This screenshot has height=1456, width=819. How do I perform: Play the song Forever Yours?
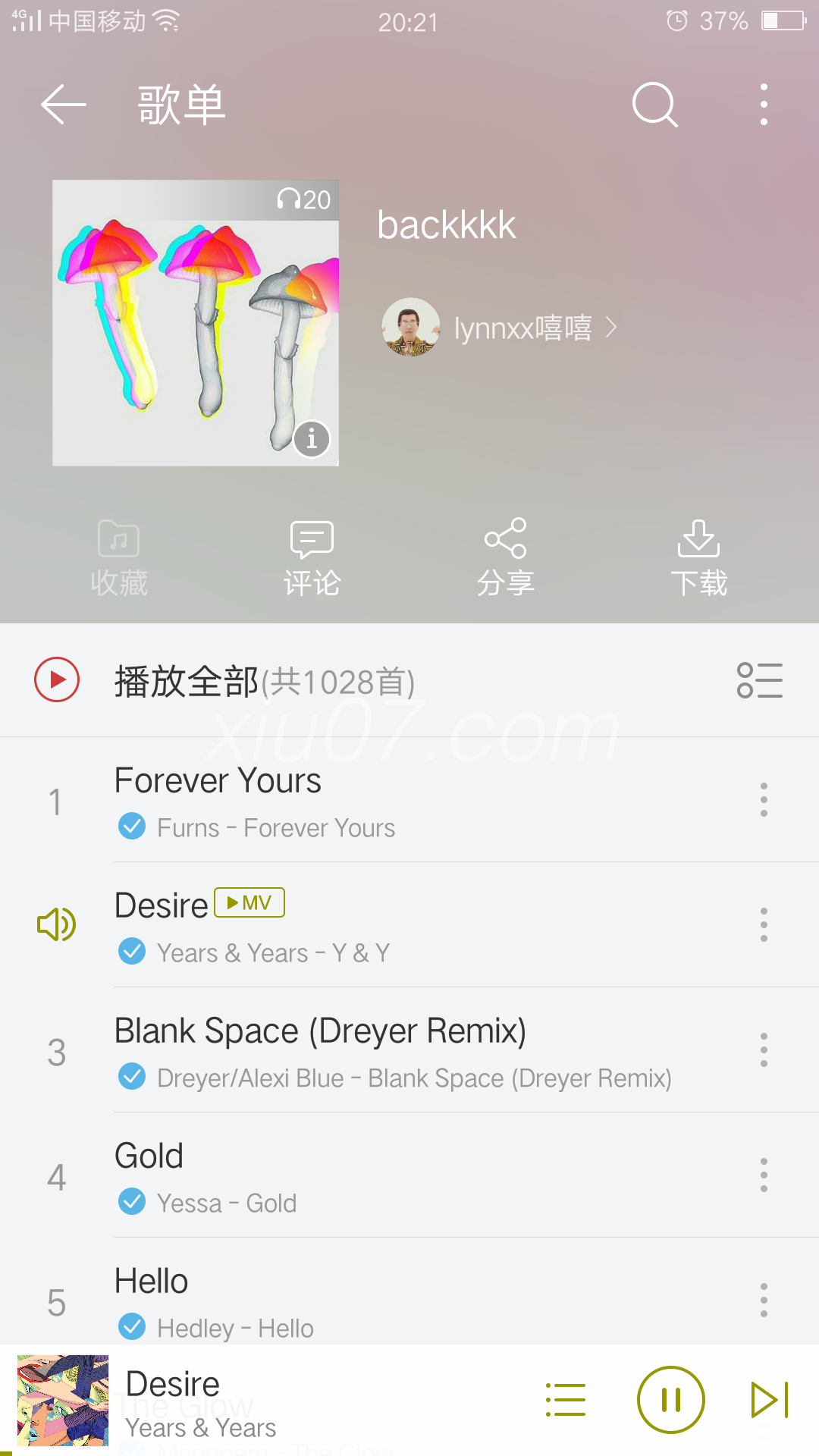pyautogui.click(x=379, y=800)
